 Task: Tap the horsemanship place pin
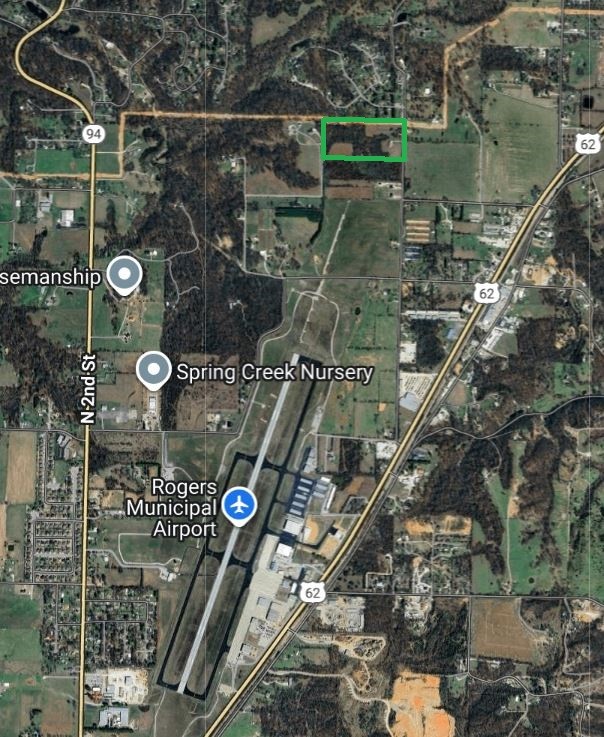pos(124,273)
